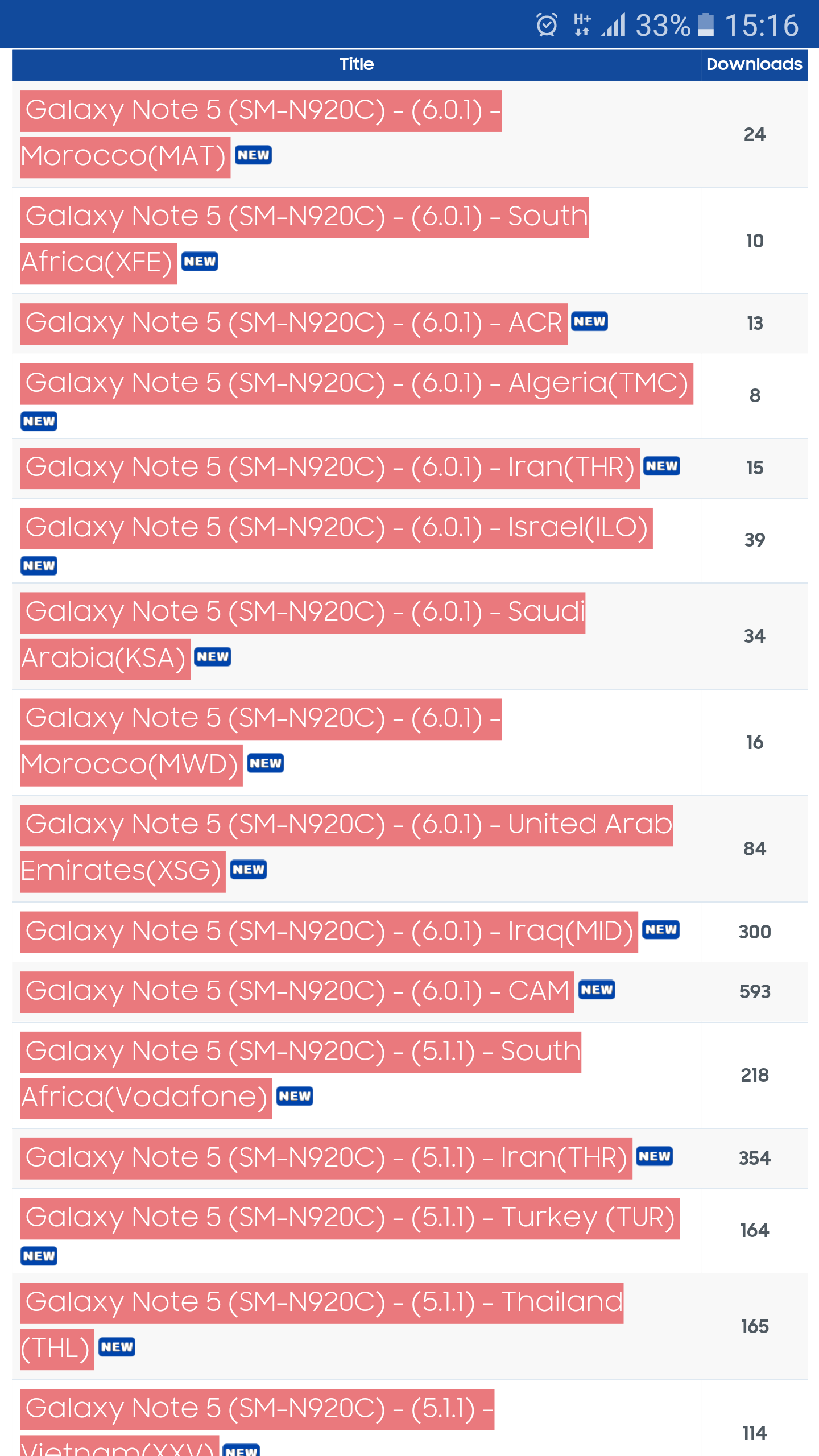
Task: Open the ACR 6.0.1 firmware link
Action: tap(293, 324)
